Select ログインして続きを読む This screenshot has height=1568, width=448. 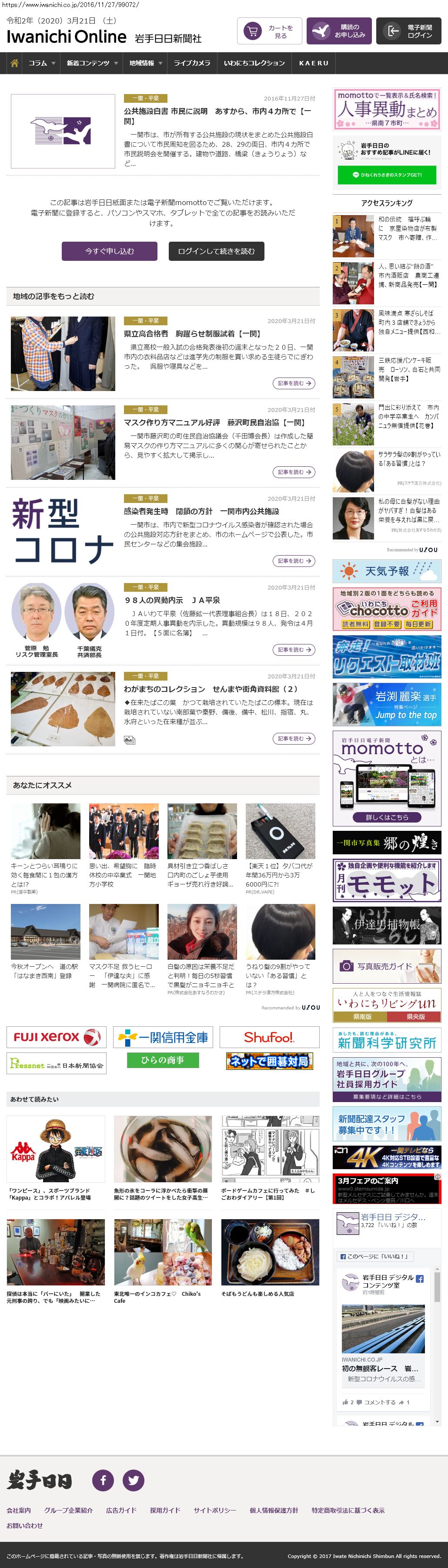217,251
